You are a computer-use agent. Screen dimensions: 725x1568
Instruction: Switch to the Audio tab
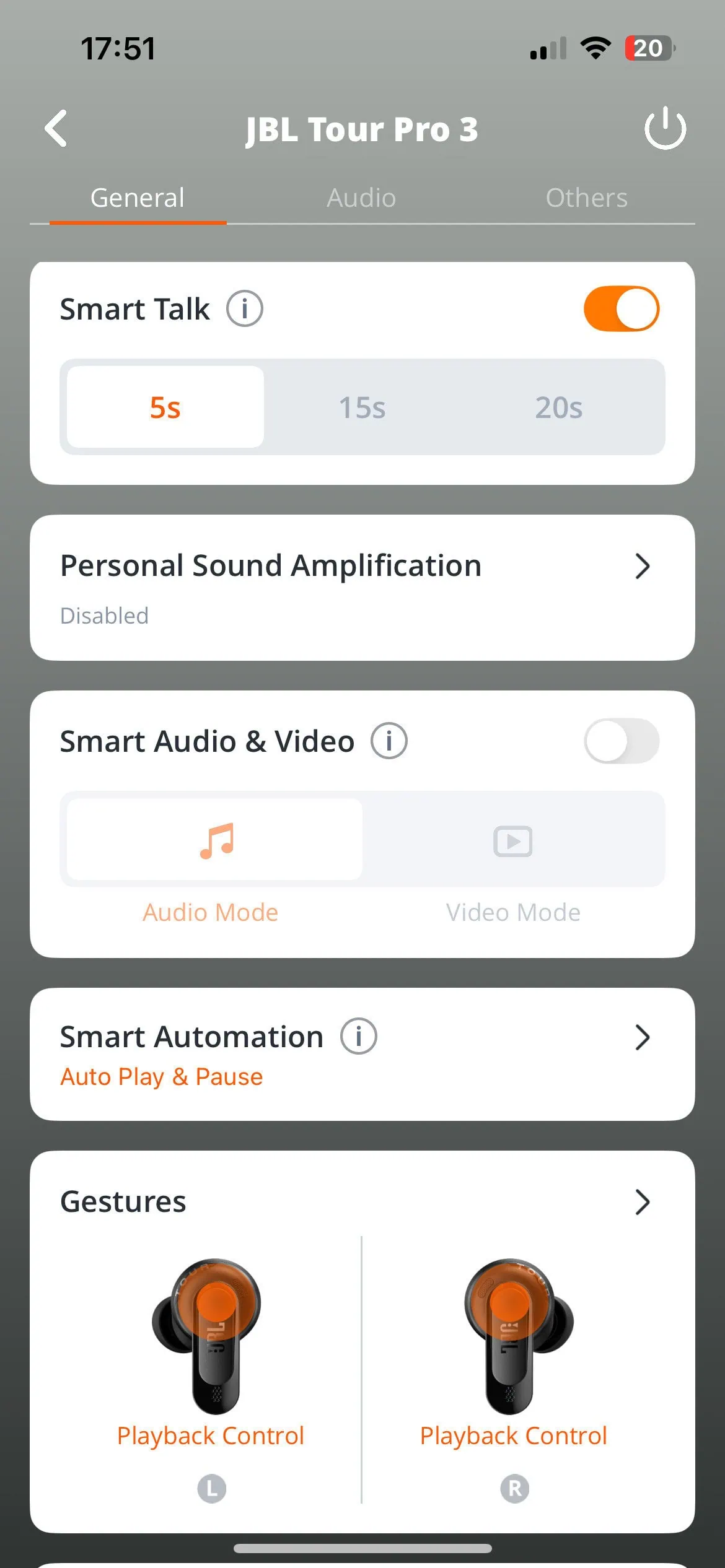click(361, 198)
